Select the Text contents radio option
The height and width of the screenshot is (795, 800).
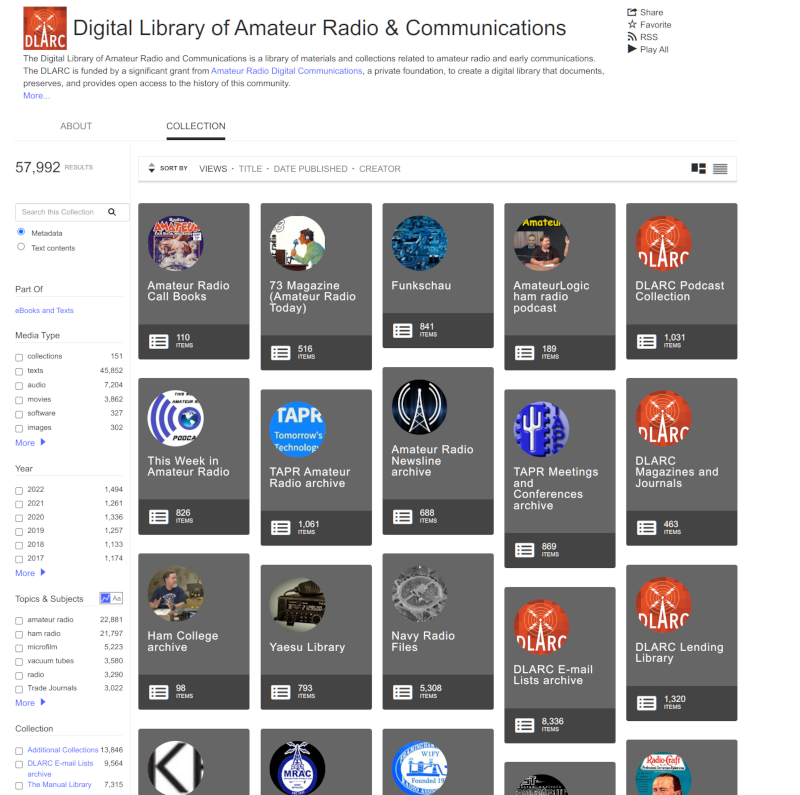[x=22, y=247]
